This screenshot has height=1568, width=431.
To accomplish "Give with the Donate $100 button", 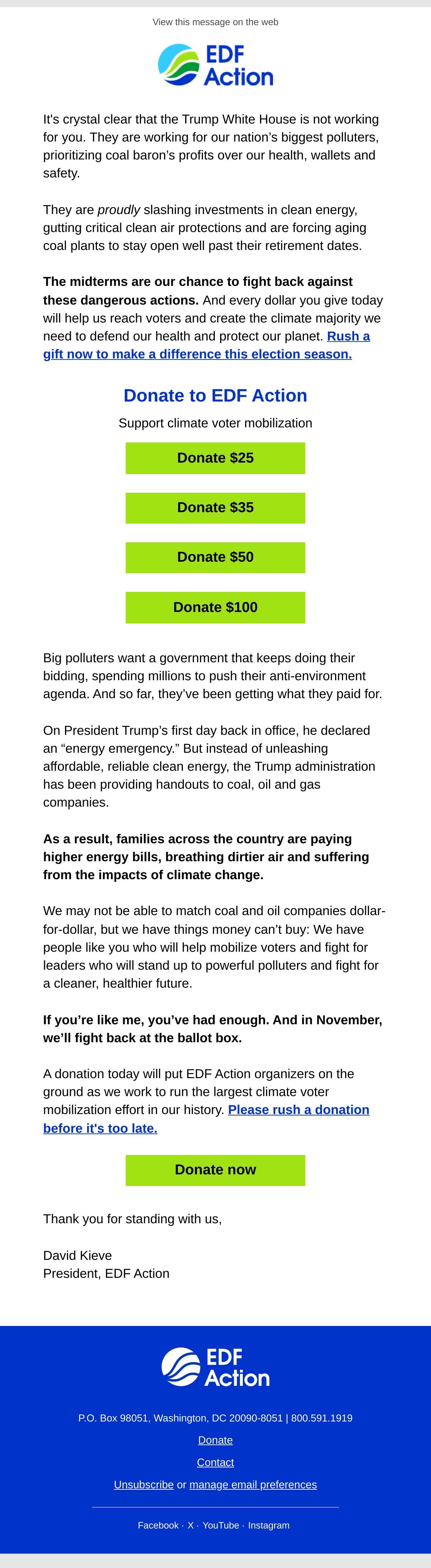I will [x=215, y=607].
